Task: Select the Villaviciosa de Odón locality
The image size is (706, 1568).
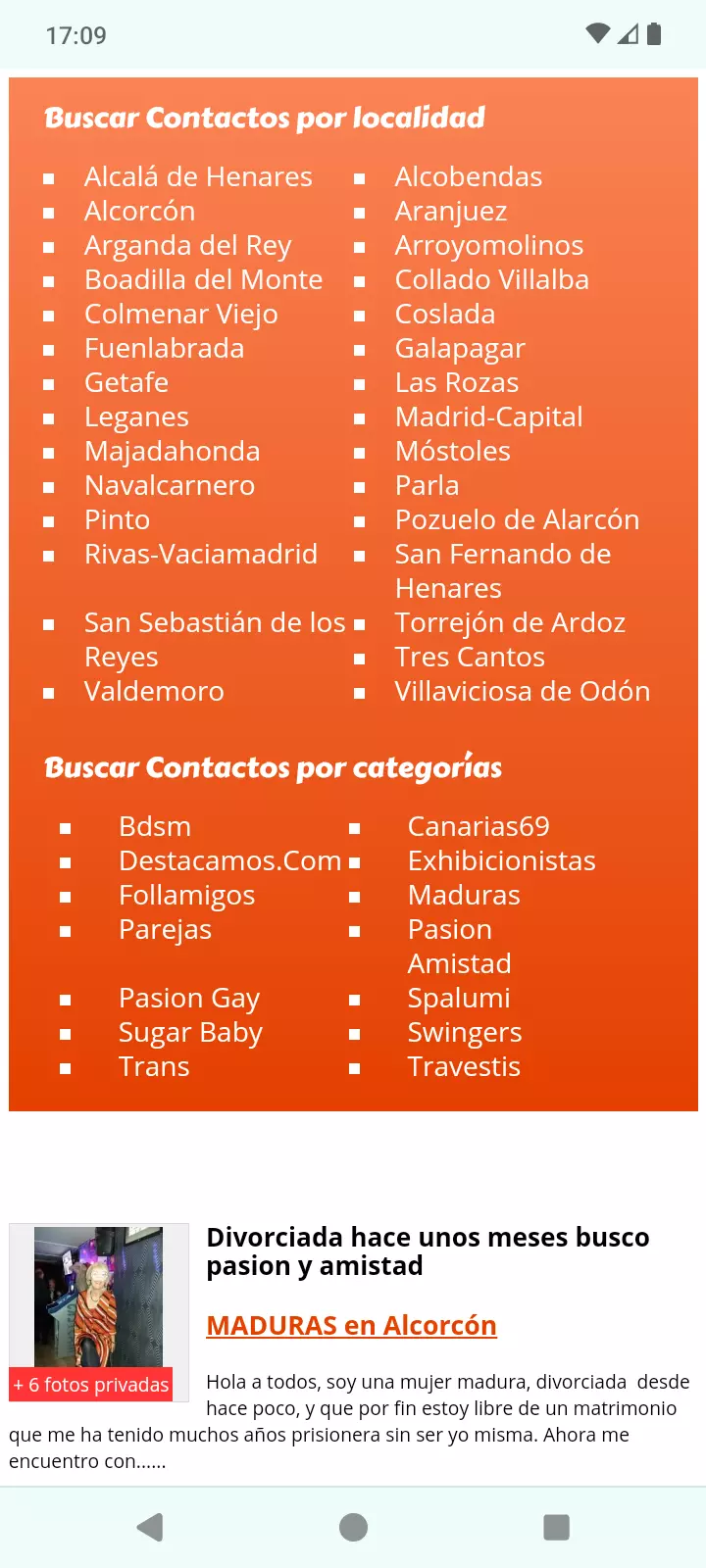Action: [523, 692]
